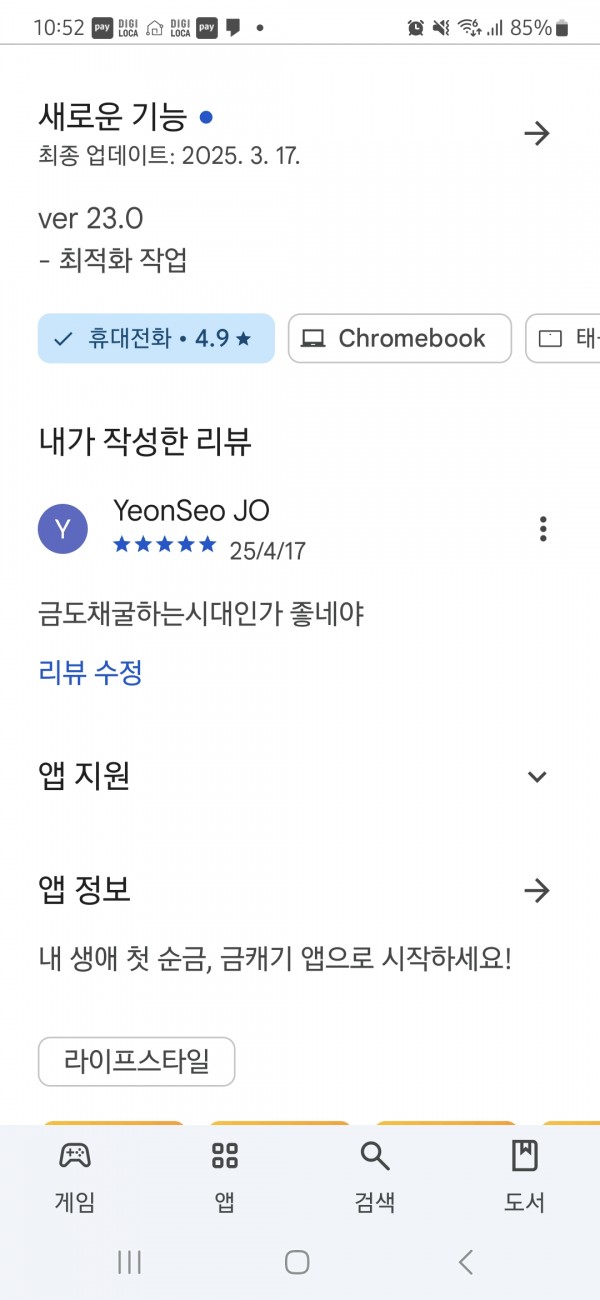Screen dimensions: 600x1300
Task: Tap the 라이프스타일 category chip
Action: click(136, 1061)
